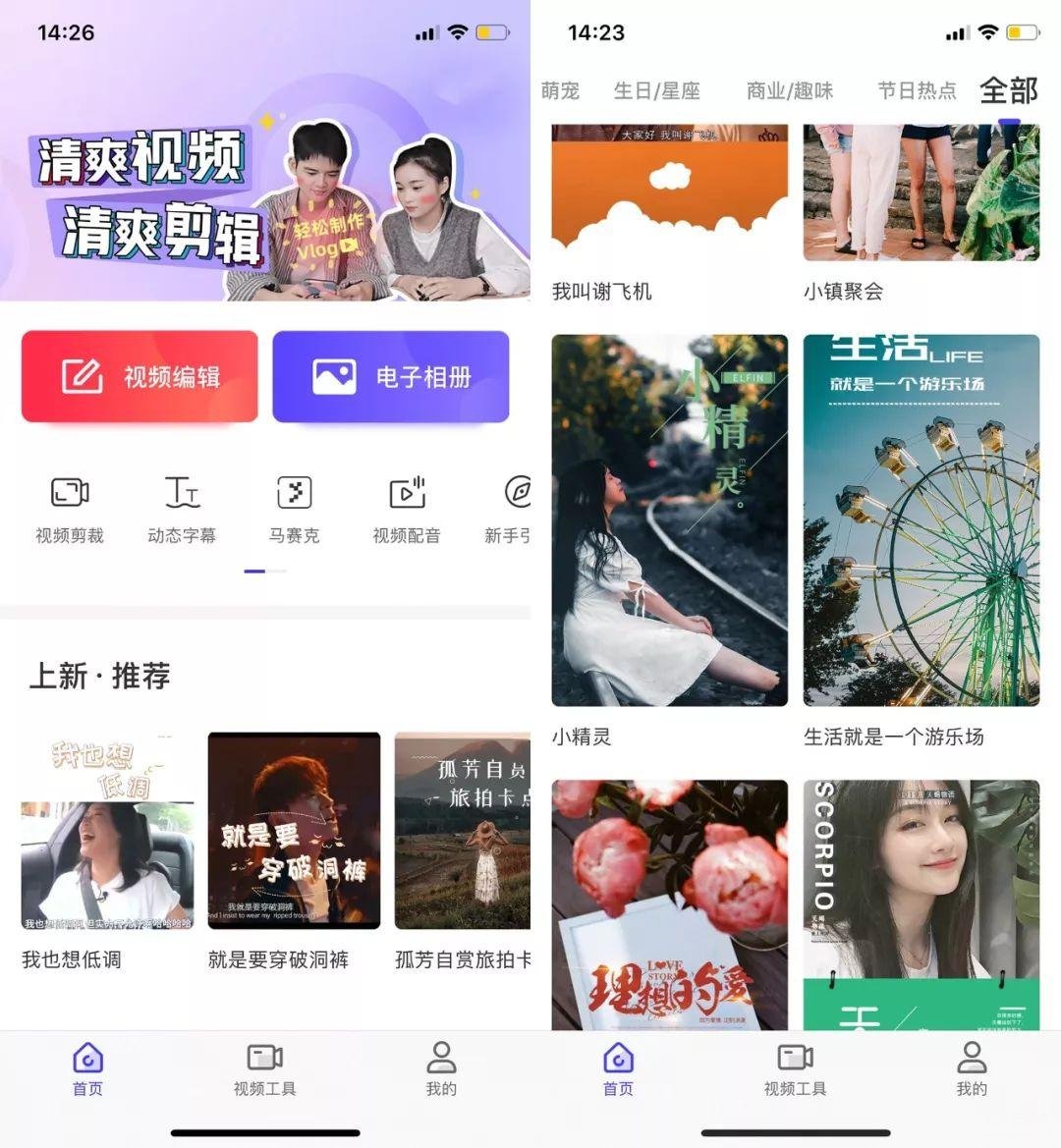Image resolution: width=1061 pixels, height=1148 pixels.
Task: Open the 小镇聚会 template
Action: click(921, 191)
